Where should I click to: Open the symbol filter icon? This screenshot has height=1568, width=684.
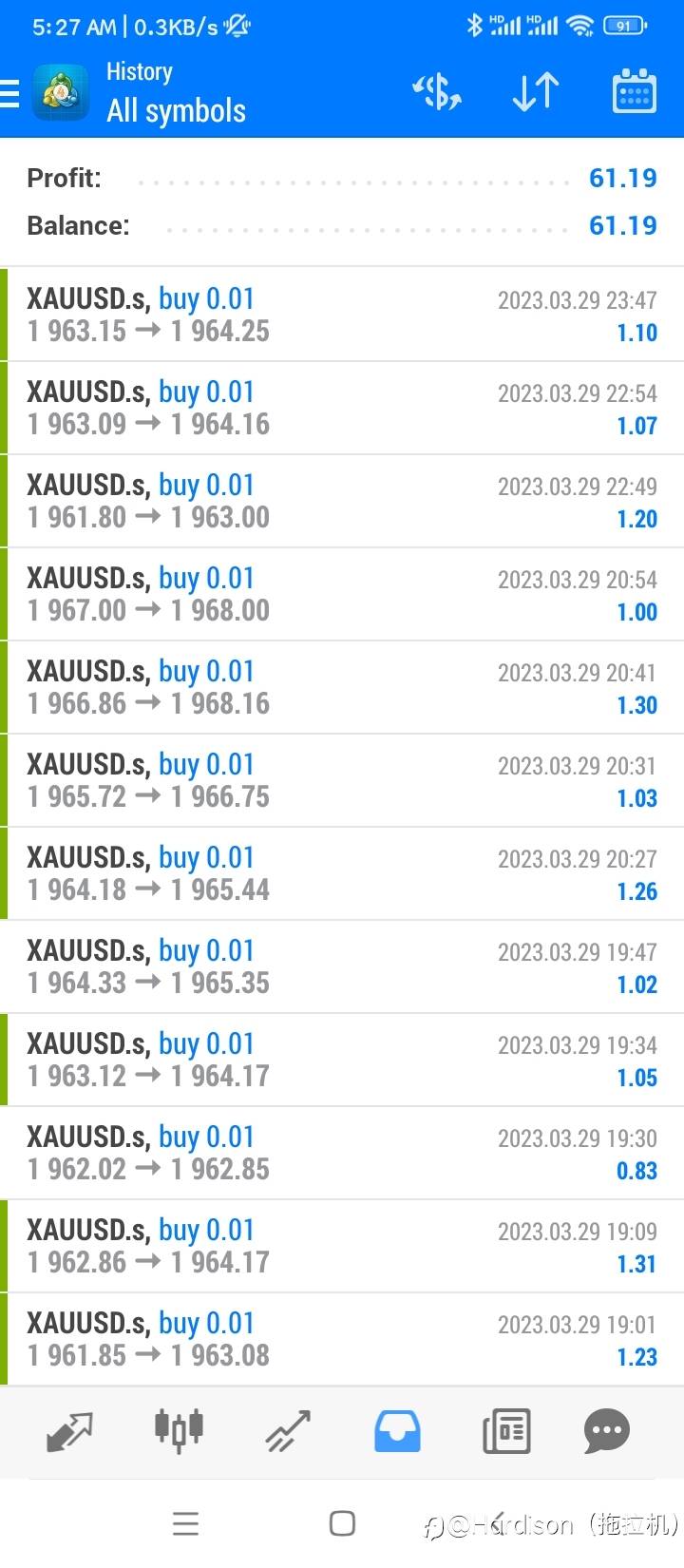(437, 92)
